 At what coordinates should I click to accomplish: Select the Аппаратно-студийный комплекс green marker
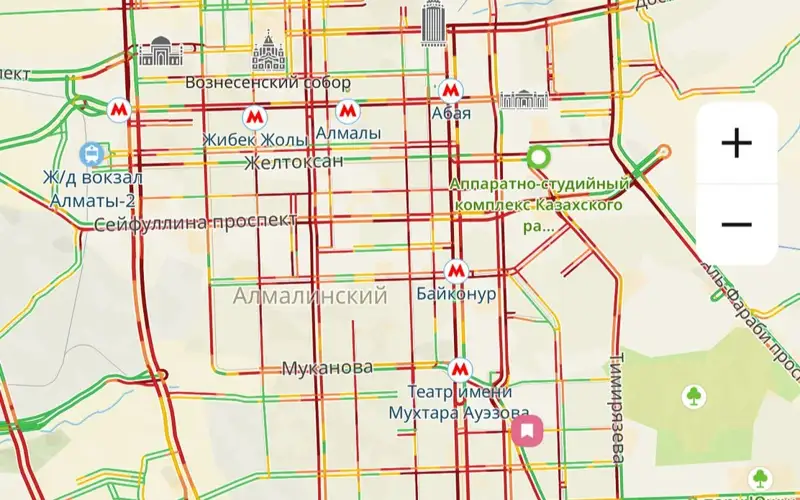pyautogui.click(x=540, y=157)
